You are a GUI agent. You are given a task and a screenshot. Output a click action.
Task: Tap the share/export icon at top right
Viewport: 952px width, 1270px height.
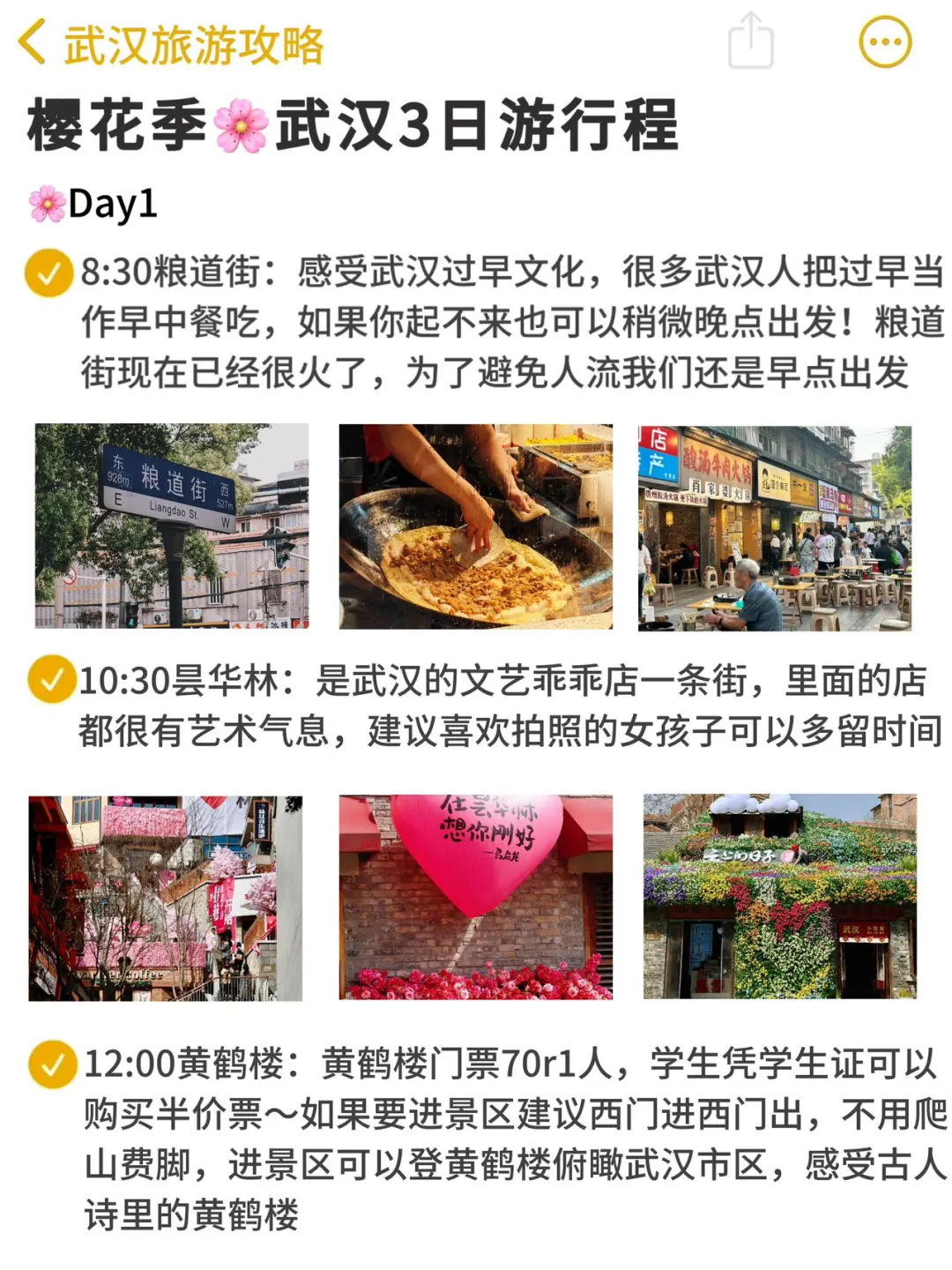tap(750, 40)
